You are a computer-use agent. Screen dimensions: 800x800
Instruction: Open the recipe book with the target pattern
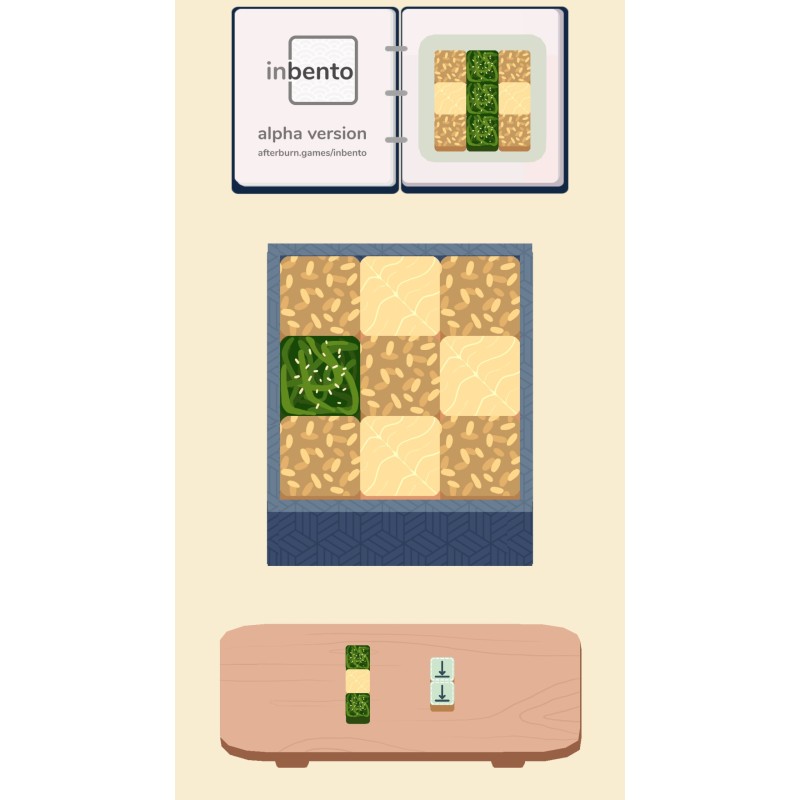pos(483,99)
